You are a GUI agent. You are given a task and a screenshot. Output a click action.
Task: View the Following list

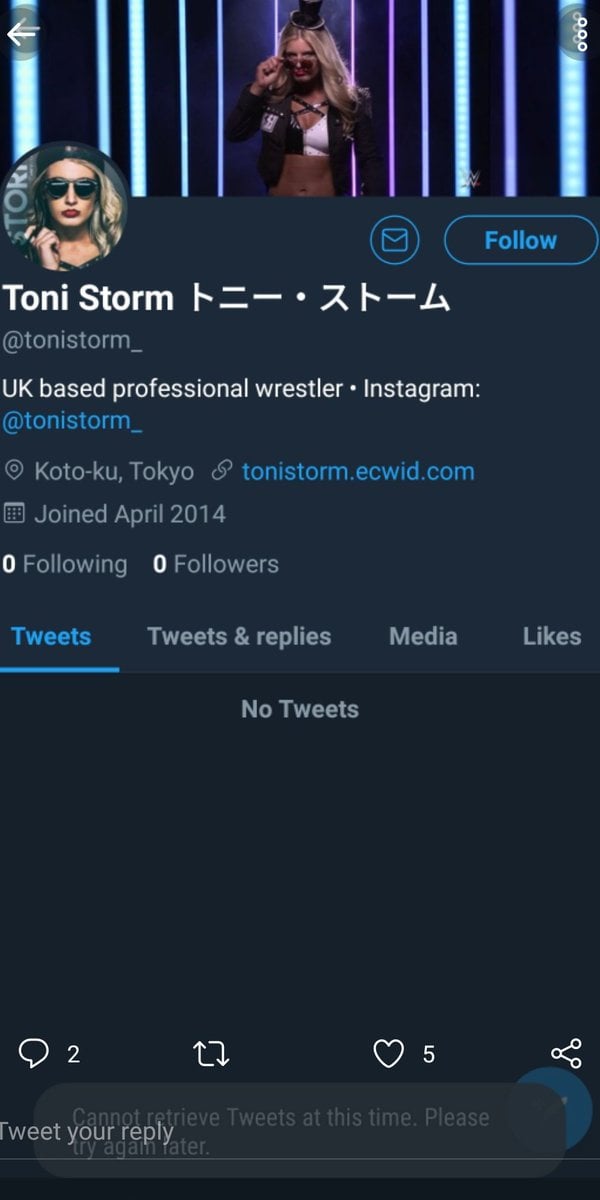[65, 564]
